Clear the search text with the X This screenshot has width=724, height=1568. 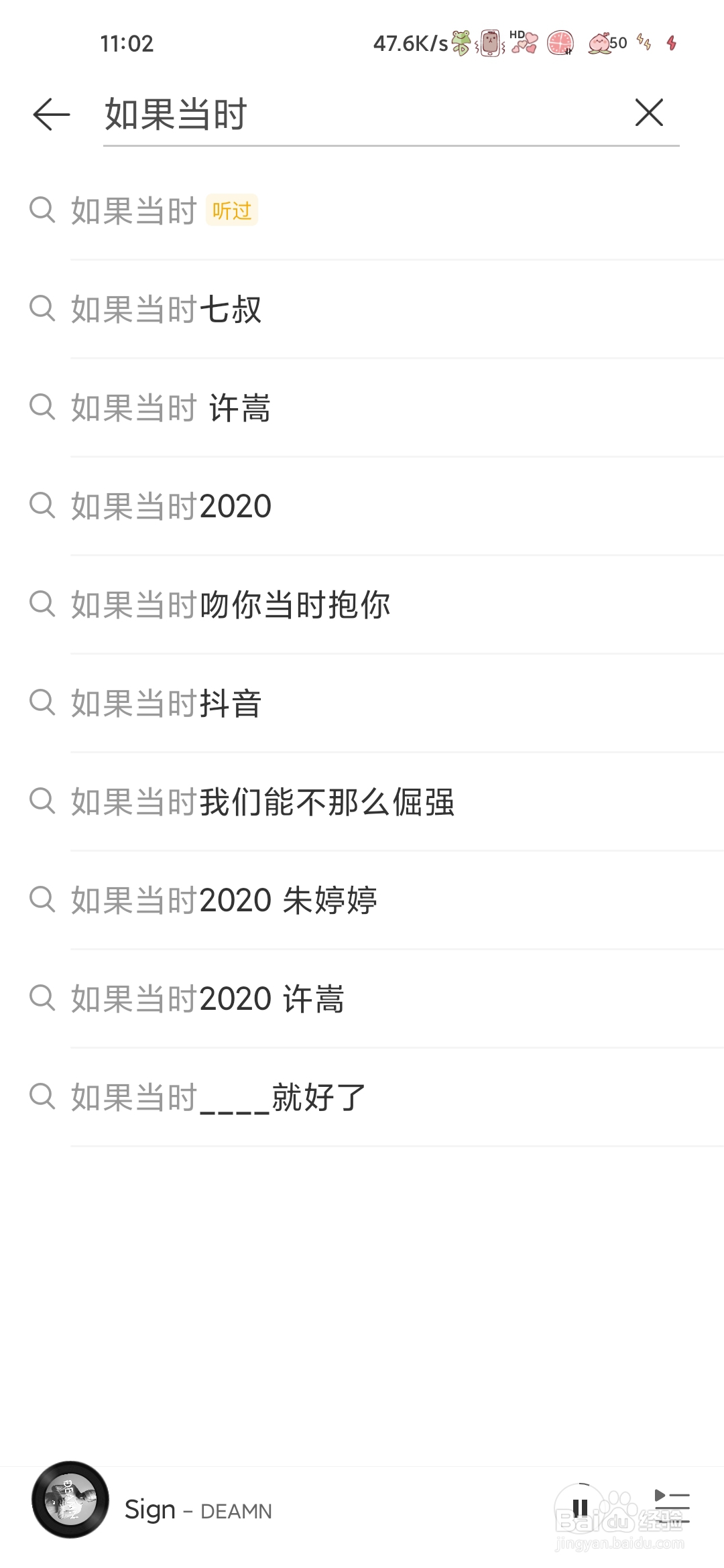649,113
